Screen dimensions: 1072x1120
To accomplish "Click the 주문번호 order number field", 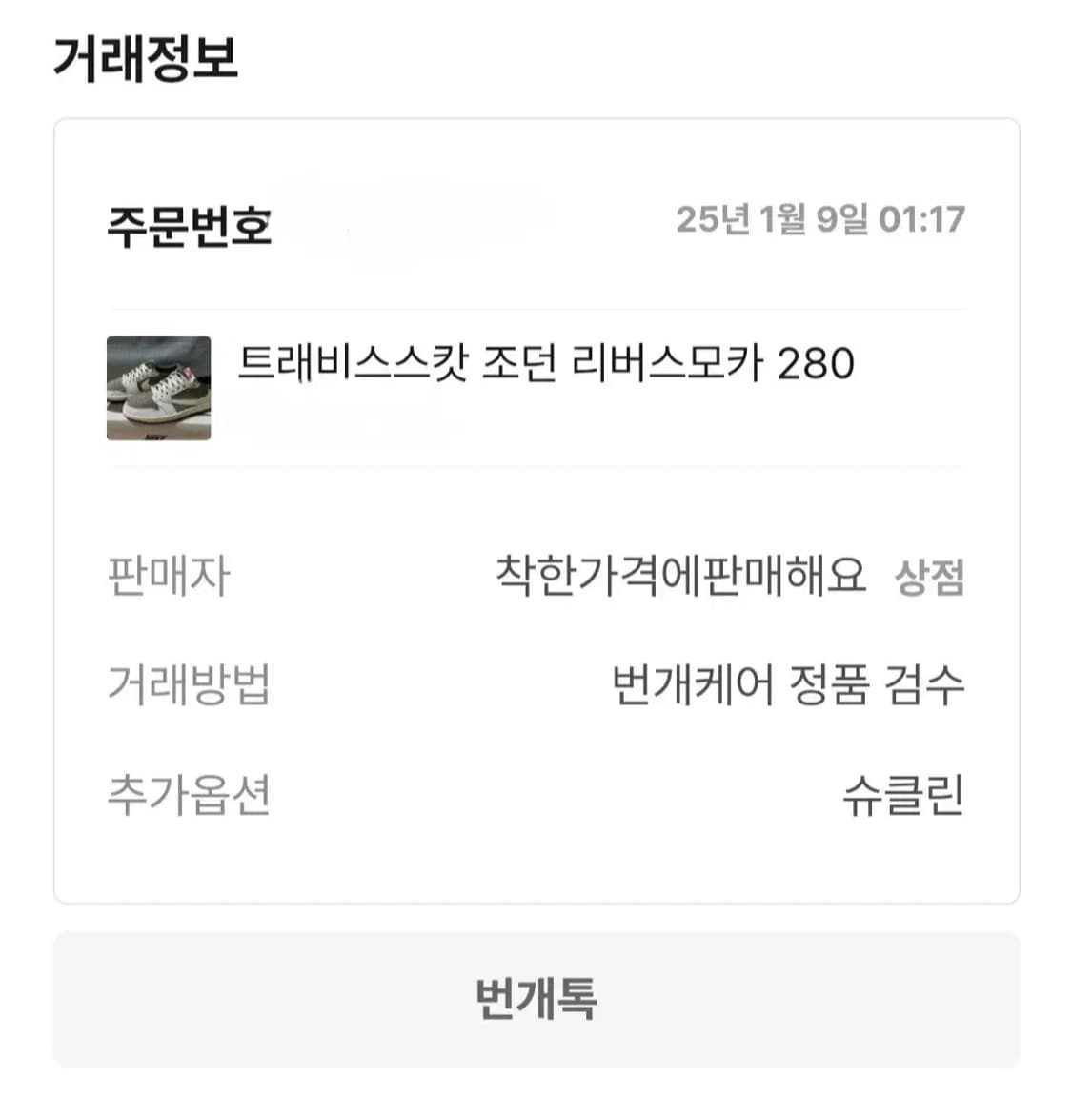I will click(x=191, y=229).
